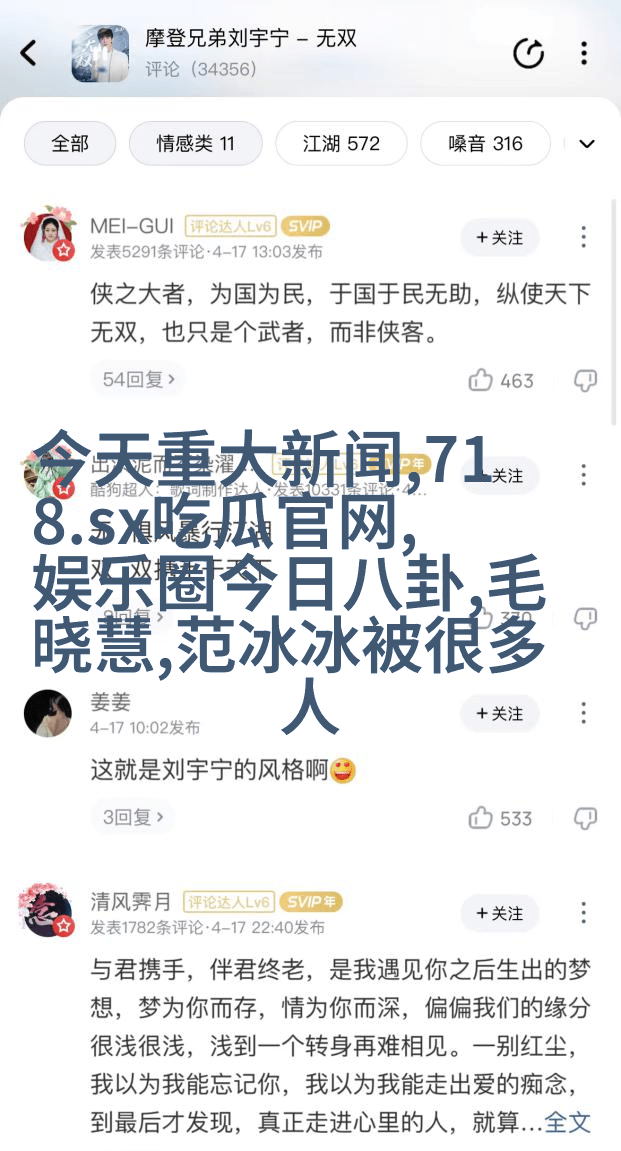
Task: Filter comments by 情感类 11
Action: (x=195, y=144)
